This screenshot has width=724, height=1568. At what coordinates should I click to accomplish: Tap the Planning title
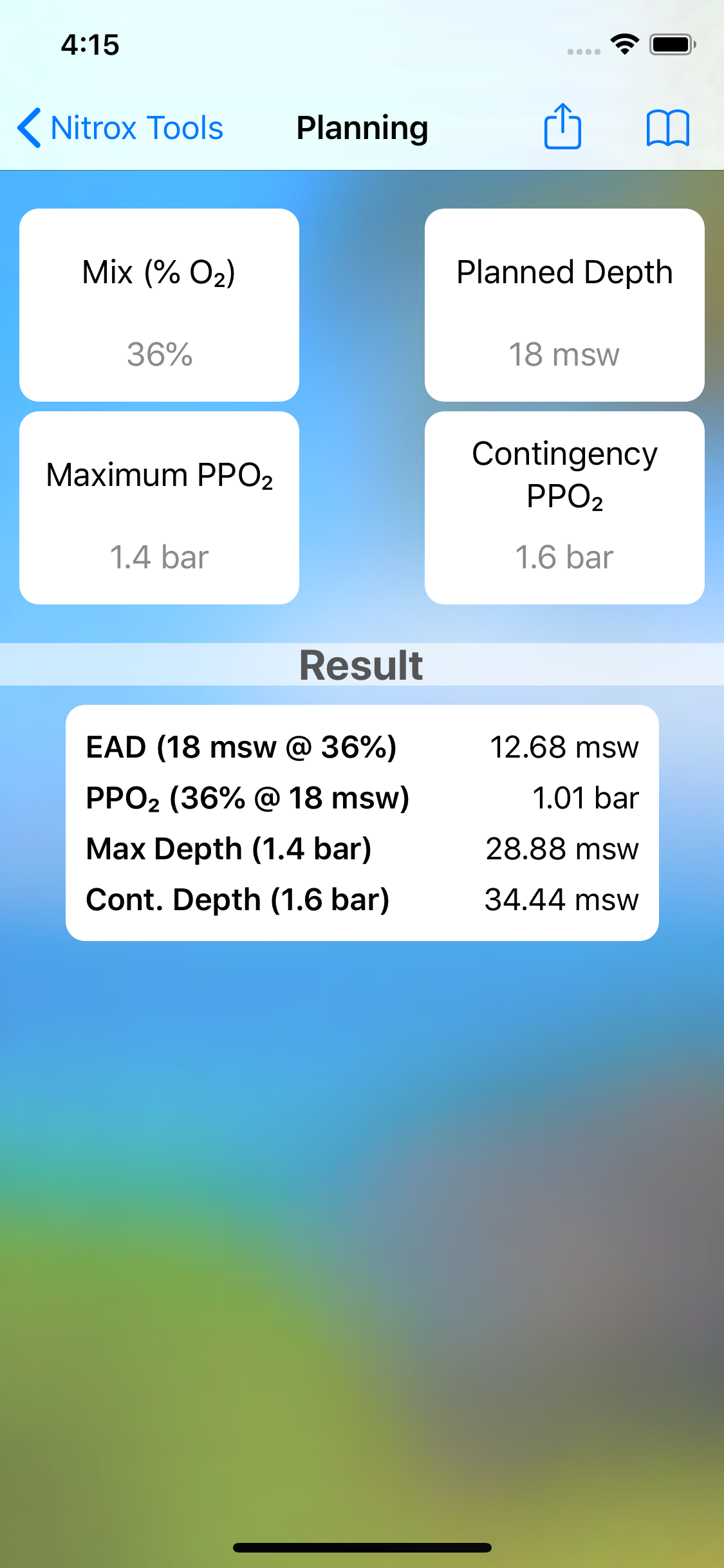362,127
